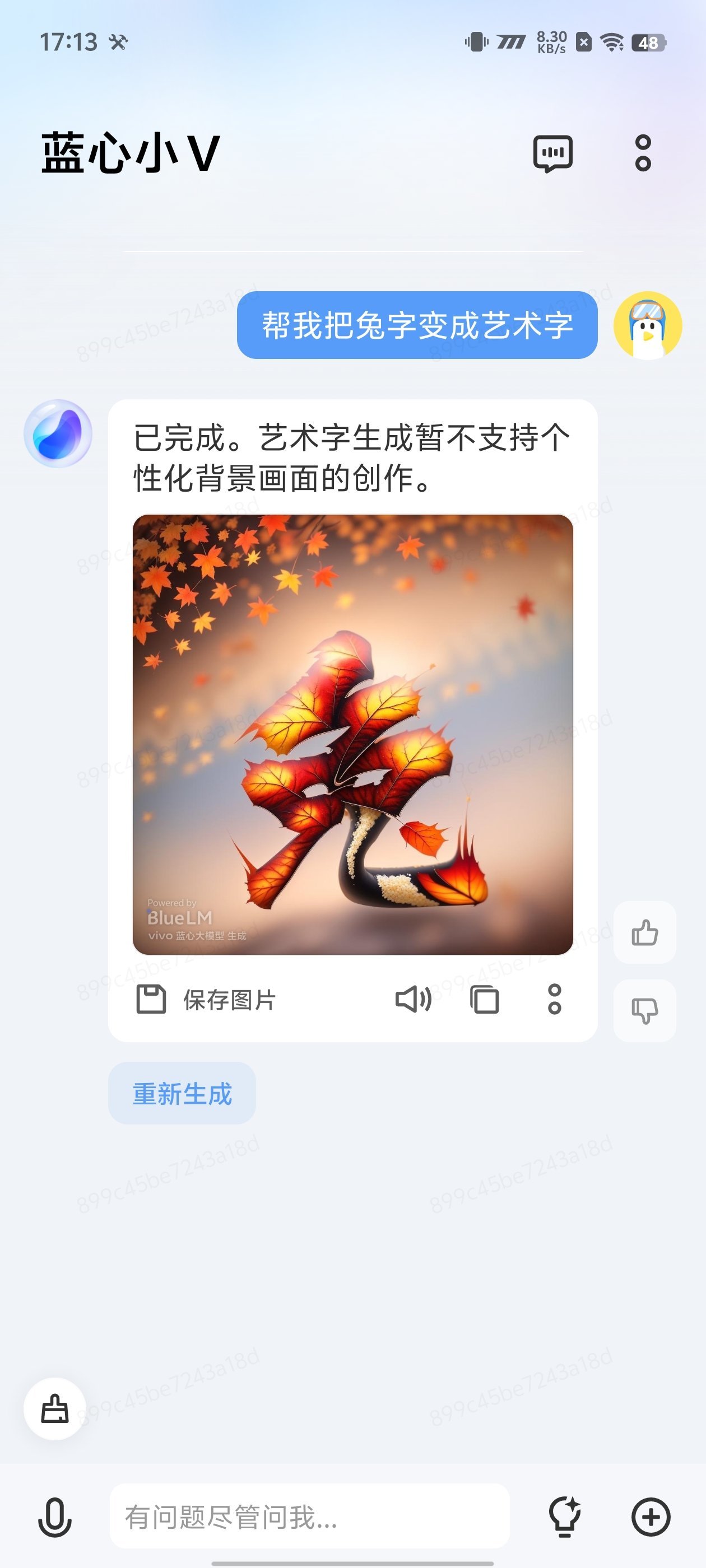Open more options under the image

pyautogui.click(x=554, y=1000)
